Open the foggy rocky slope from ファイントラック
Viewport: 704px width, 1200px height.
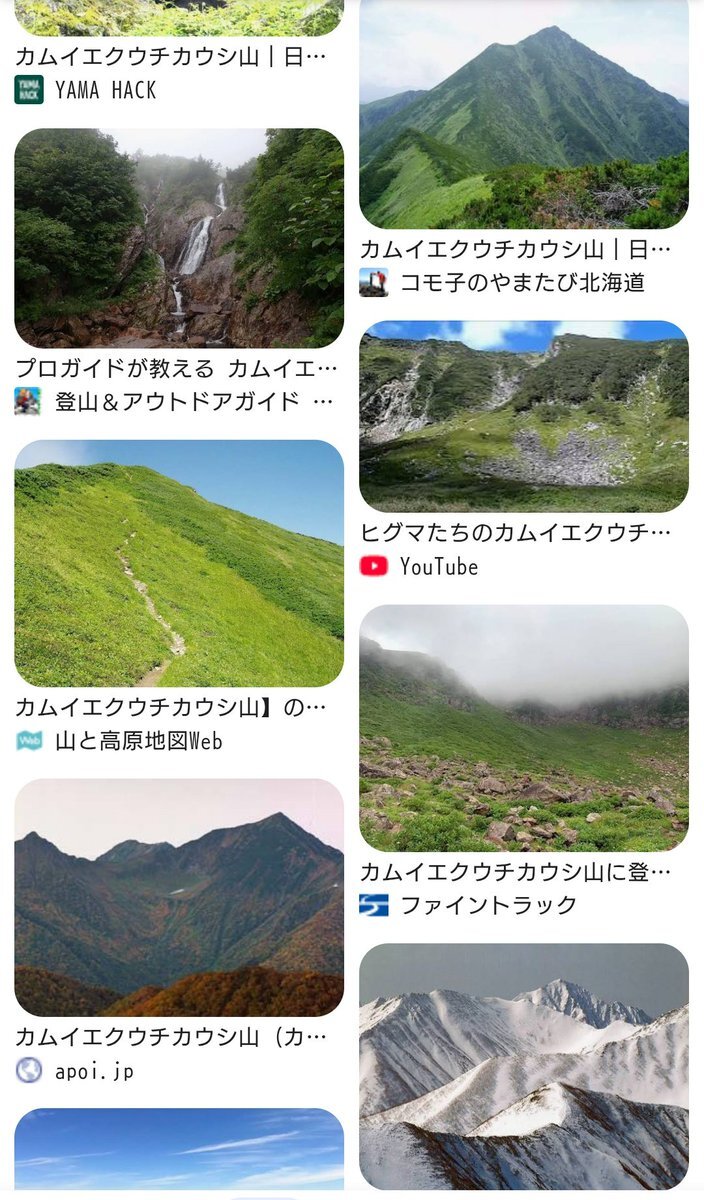tap(523, 728)
